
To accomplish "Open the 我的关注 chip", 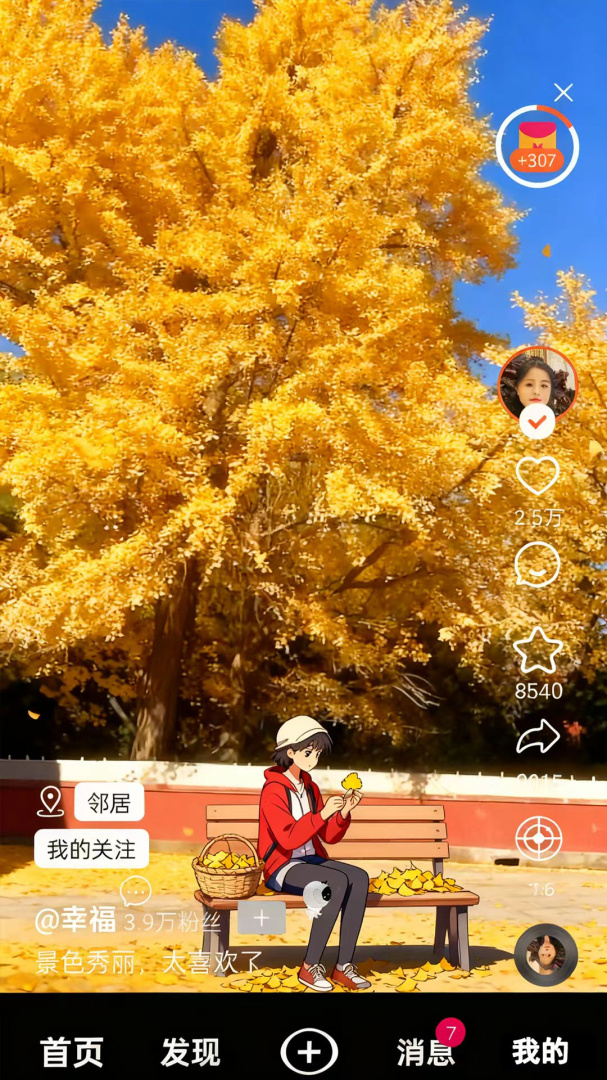I will pos(91,849).
